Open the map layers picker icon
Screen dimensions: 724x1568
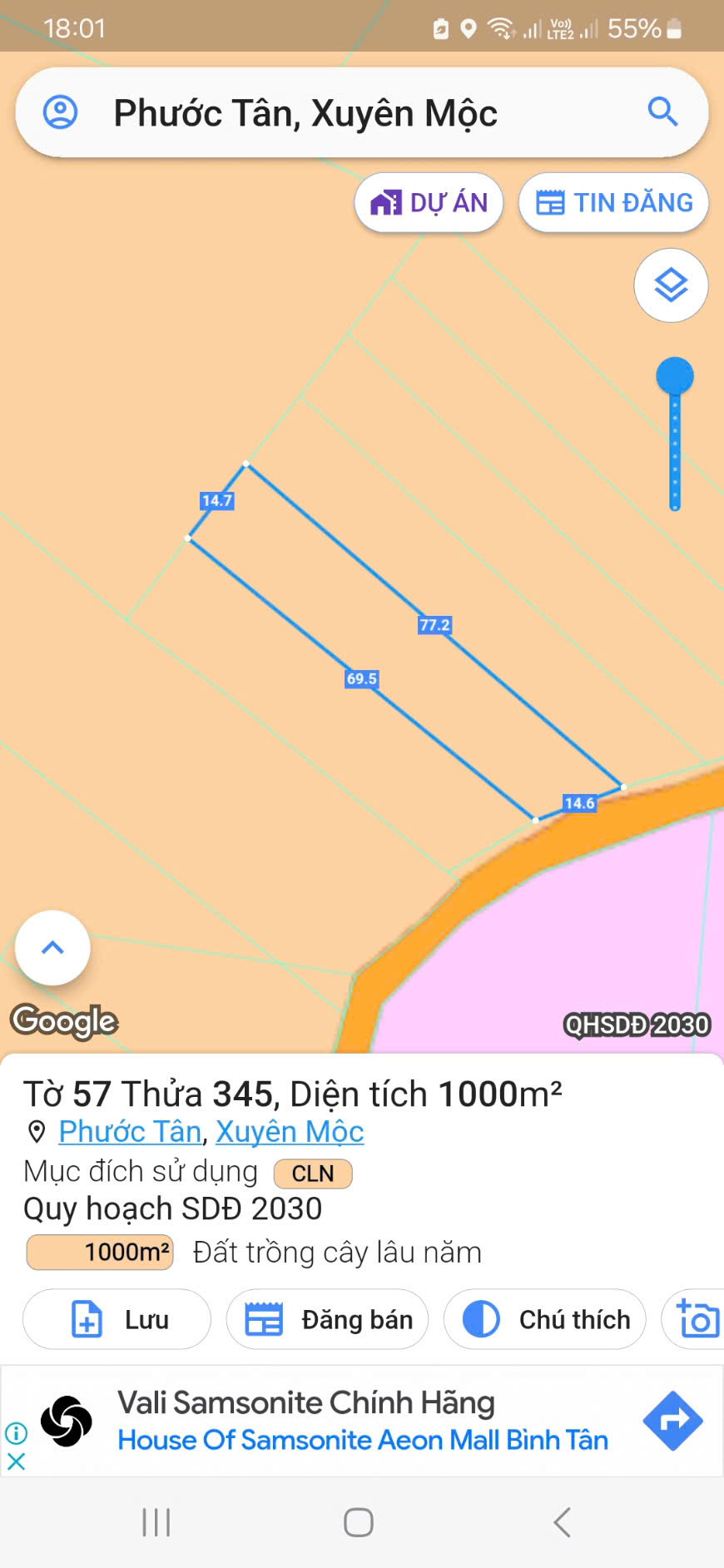coord(671,285)
